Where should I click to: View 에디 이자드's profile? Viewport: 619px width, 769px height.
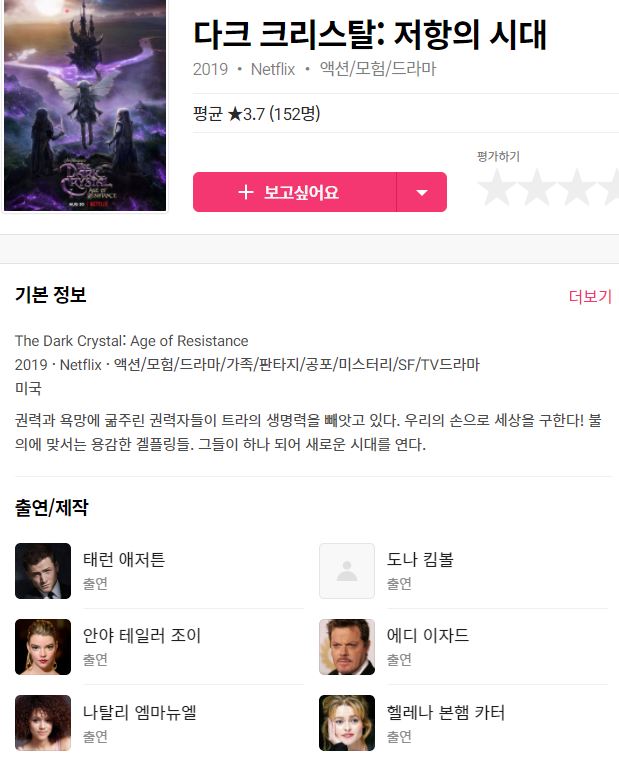[428, 636]
